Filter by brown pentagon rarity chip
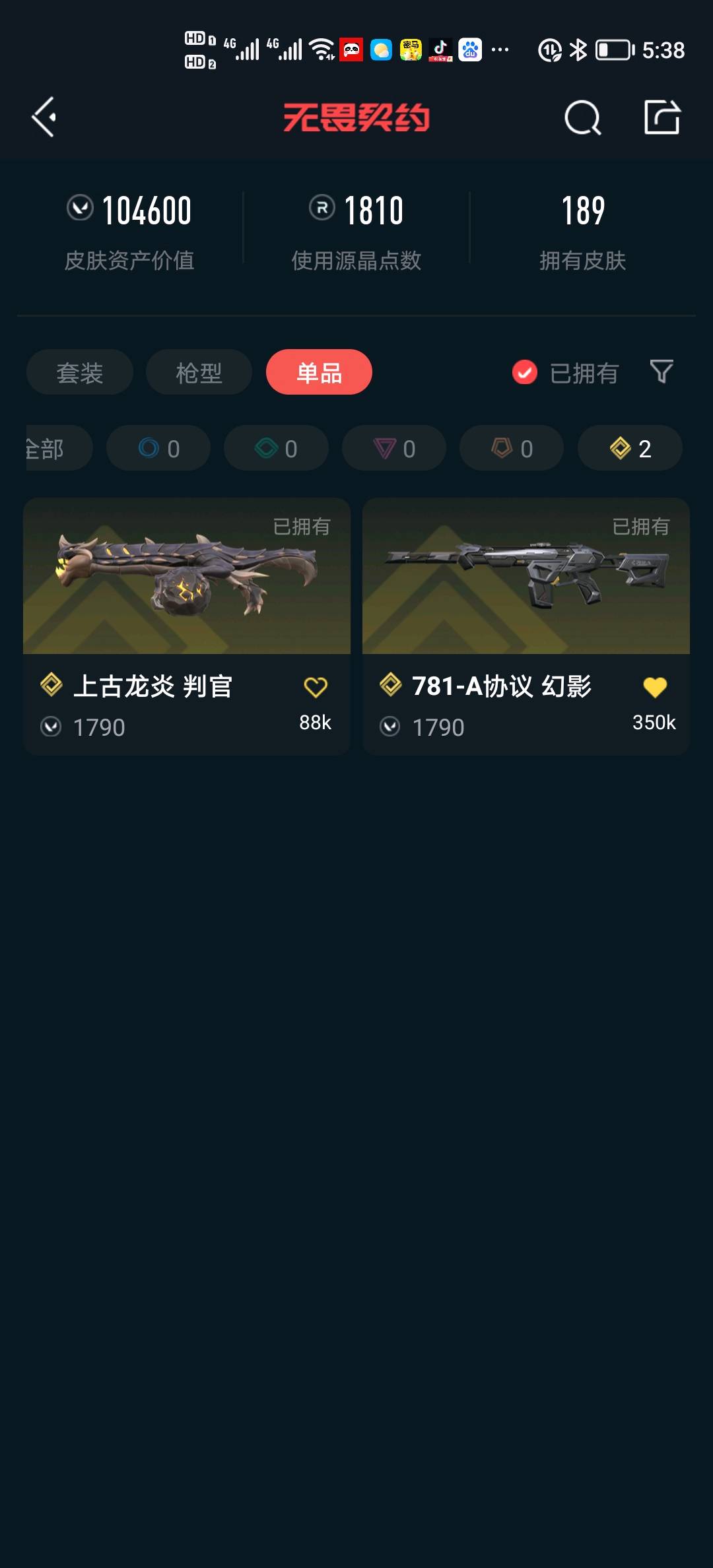This screenshot has height=1568, width=713. coord(512,449)
